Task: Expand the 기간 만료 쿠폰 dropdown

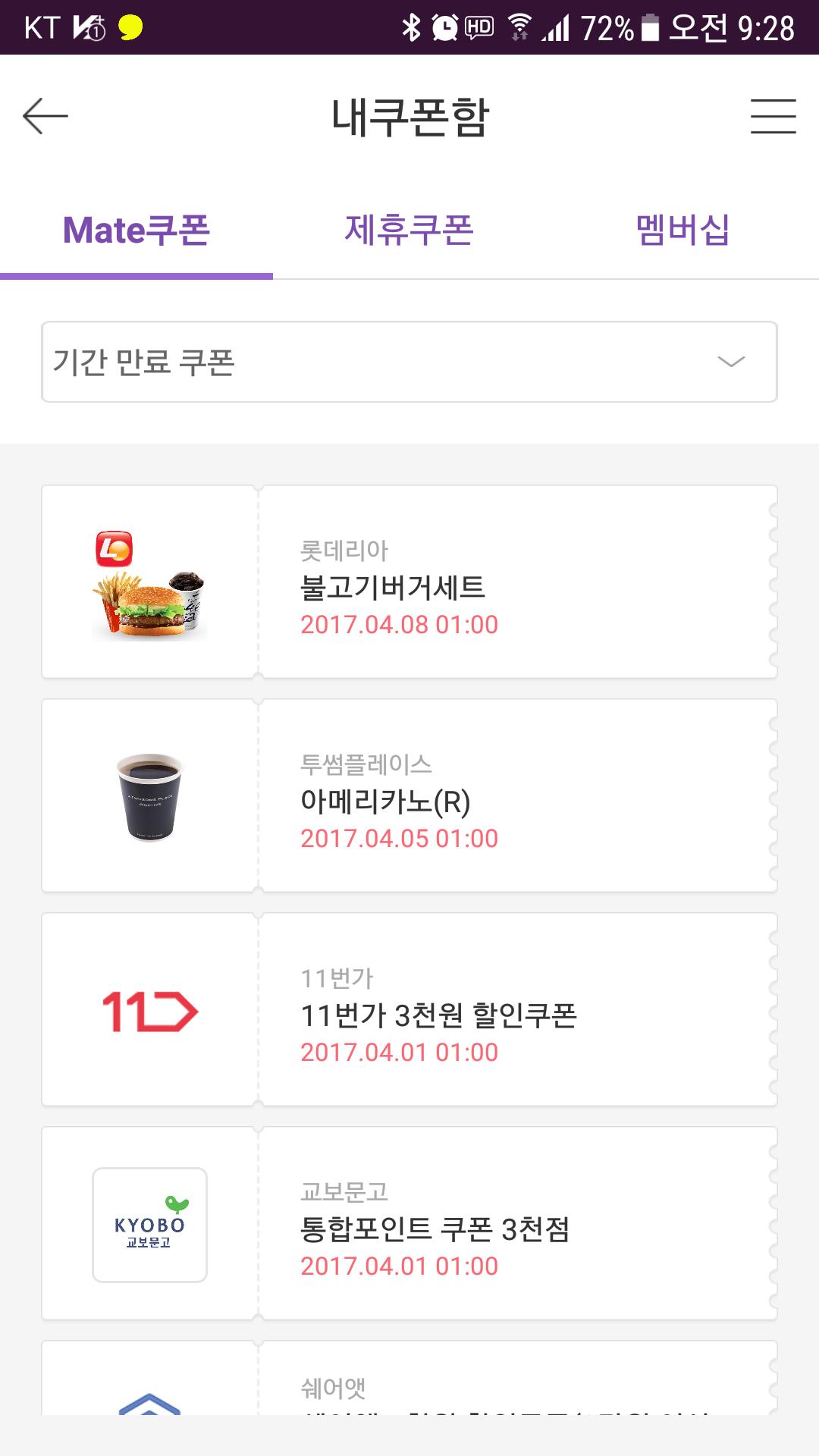Action: click(x=409, y=362)
